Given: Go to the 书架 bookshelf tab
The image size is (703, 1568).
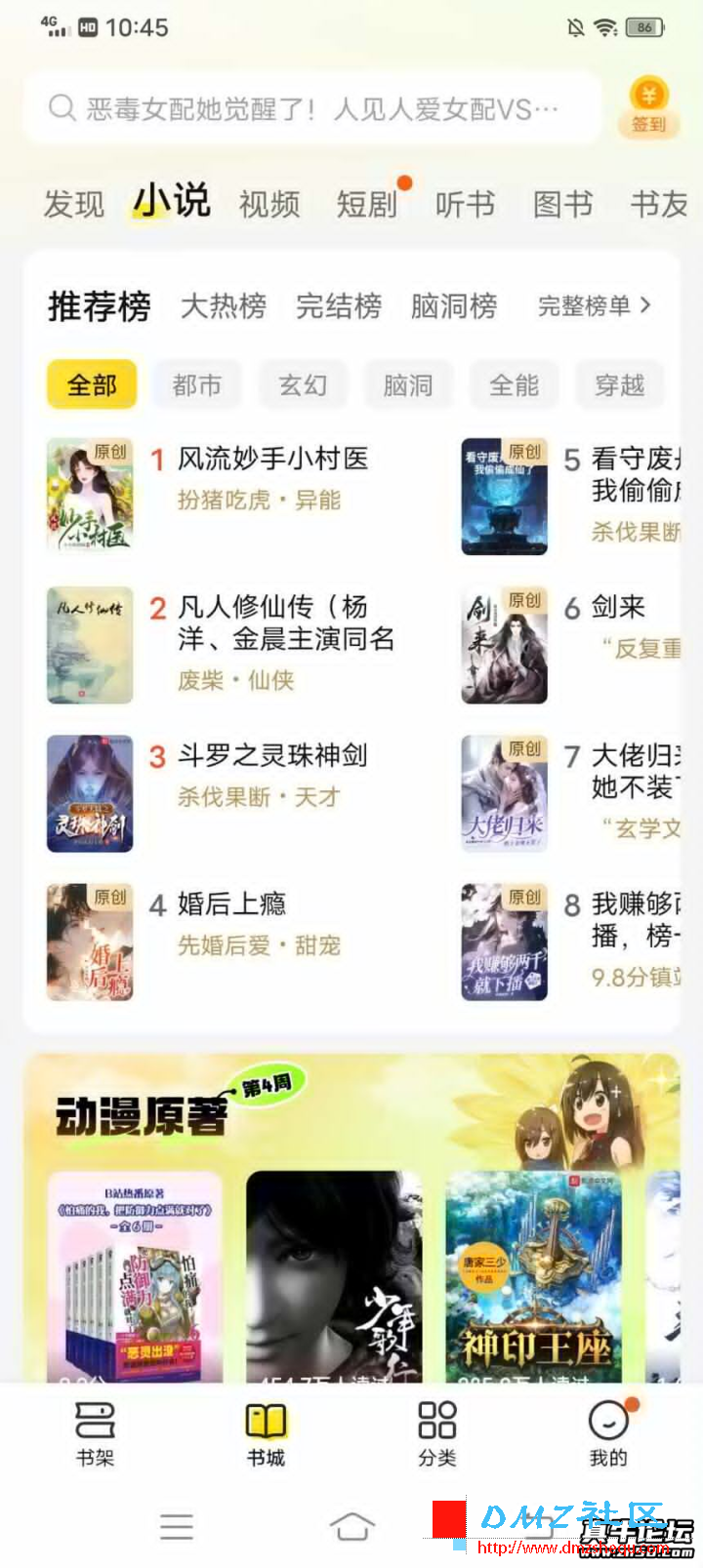Looking at the screenshot, I should [x=95, y=1433].
